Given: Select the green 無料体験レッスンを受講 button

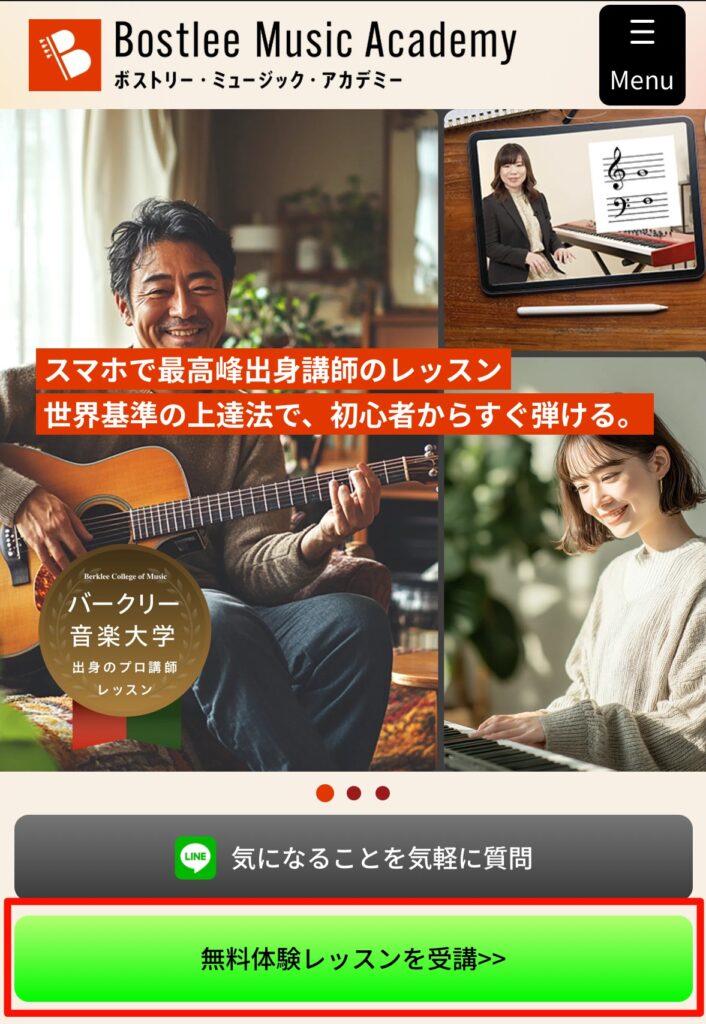Looking at the screenshot, I should point(353,959).
